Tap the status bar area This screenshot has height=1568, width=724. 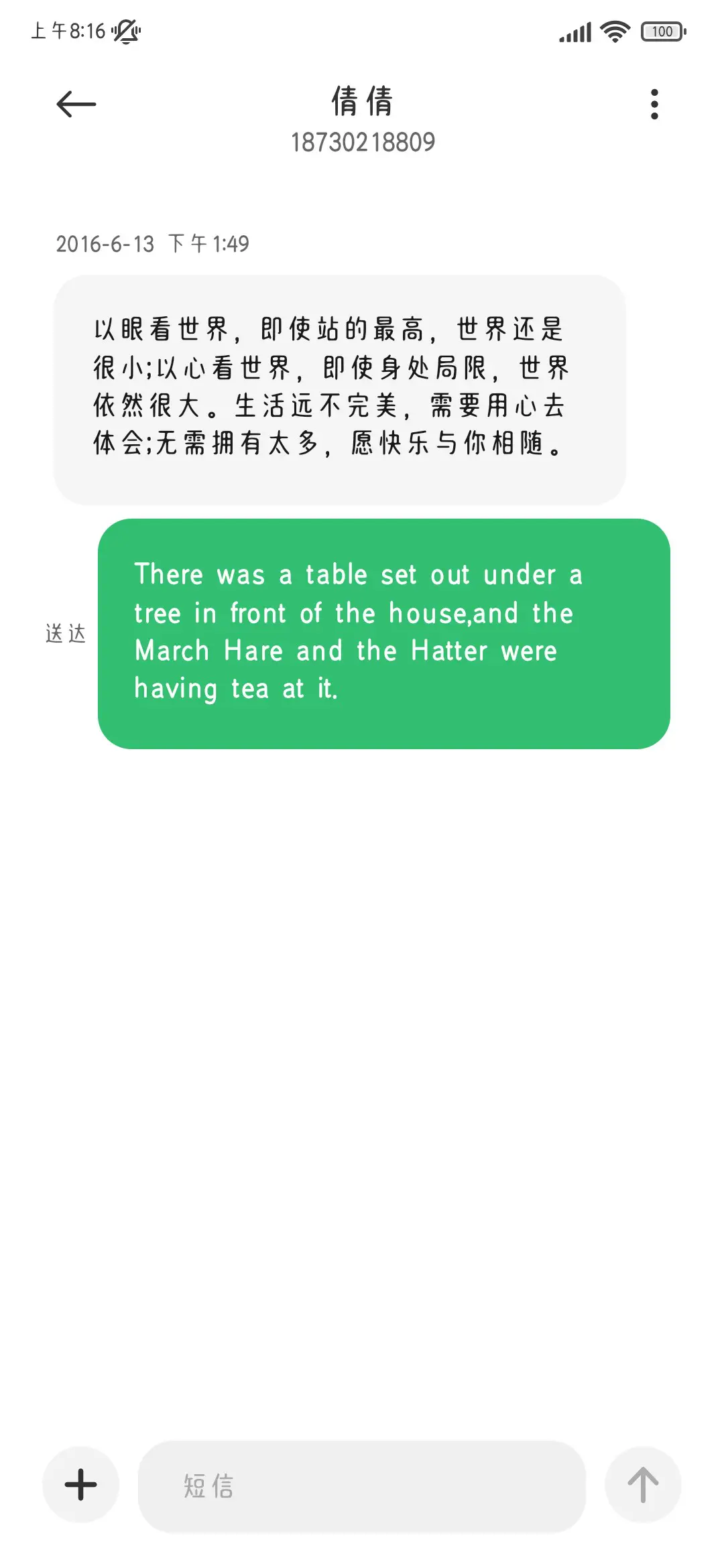362,30
